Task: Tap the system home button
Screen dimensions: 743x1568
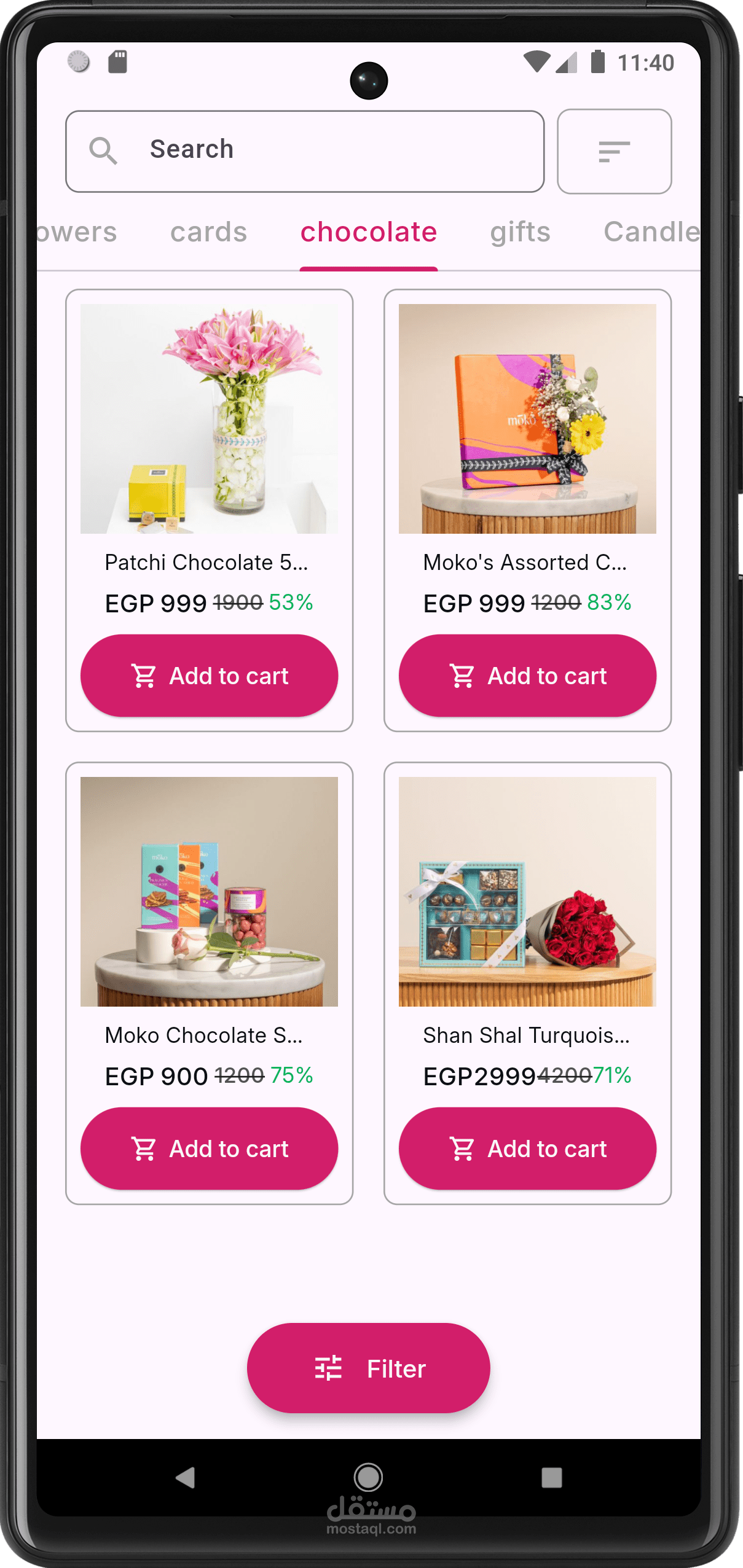Action: pyautogui.click(x=368, y=1478)
